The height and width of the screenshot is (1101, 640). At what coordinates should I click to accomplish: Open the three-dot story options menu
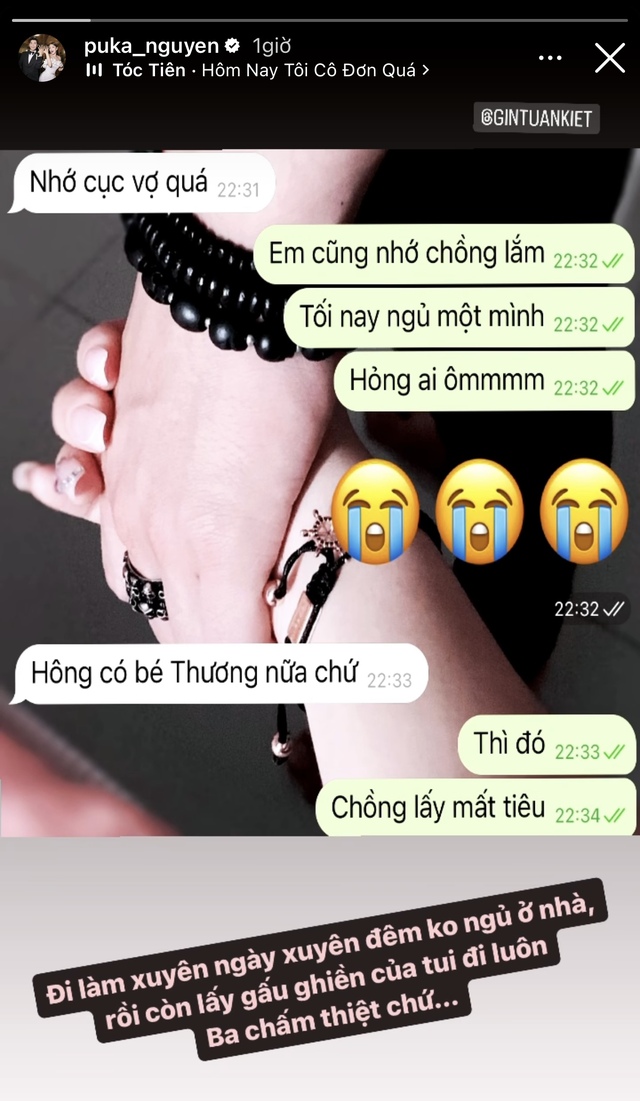(x=550, y=58)
